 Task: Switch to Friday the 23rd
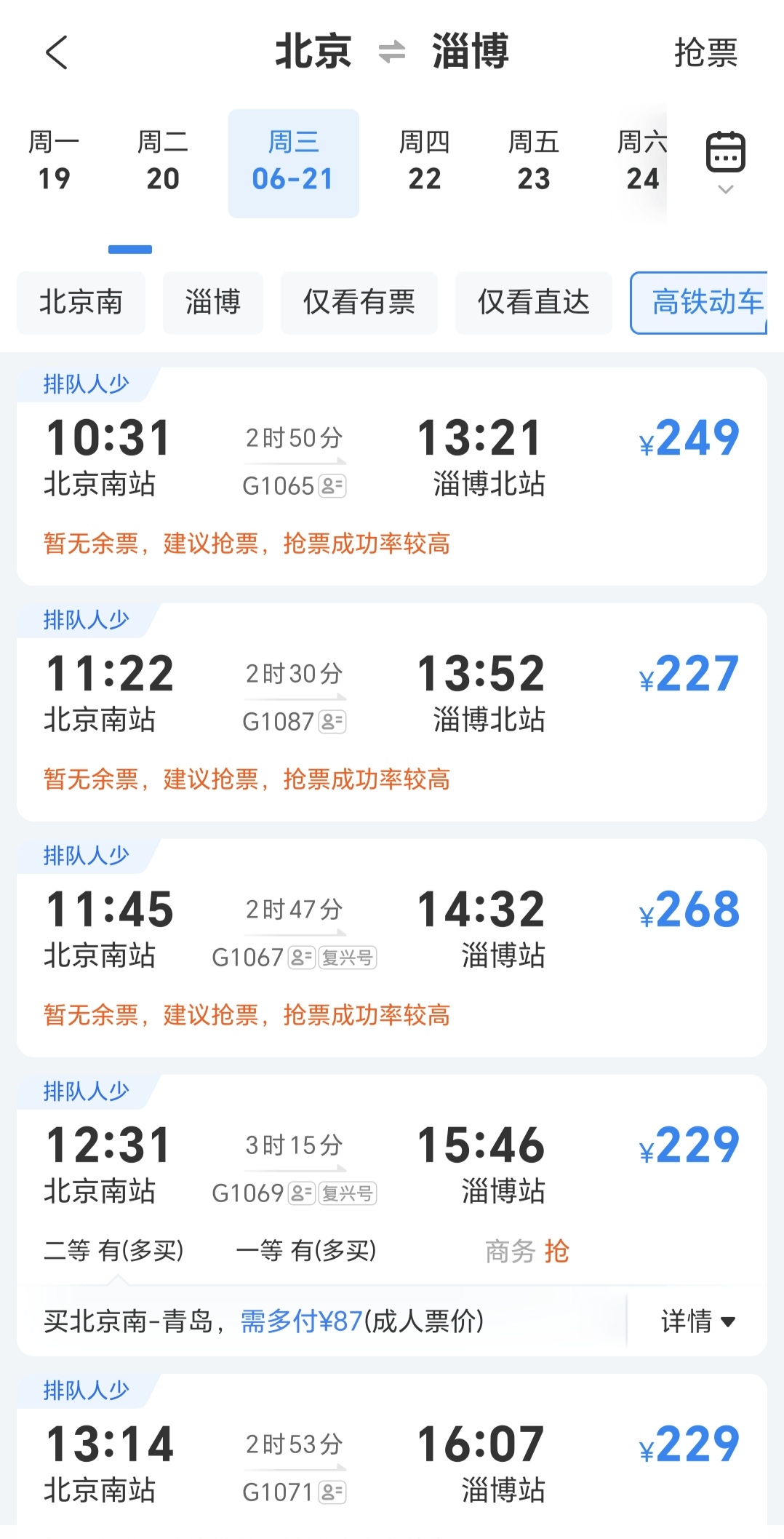tap(534, 161)
